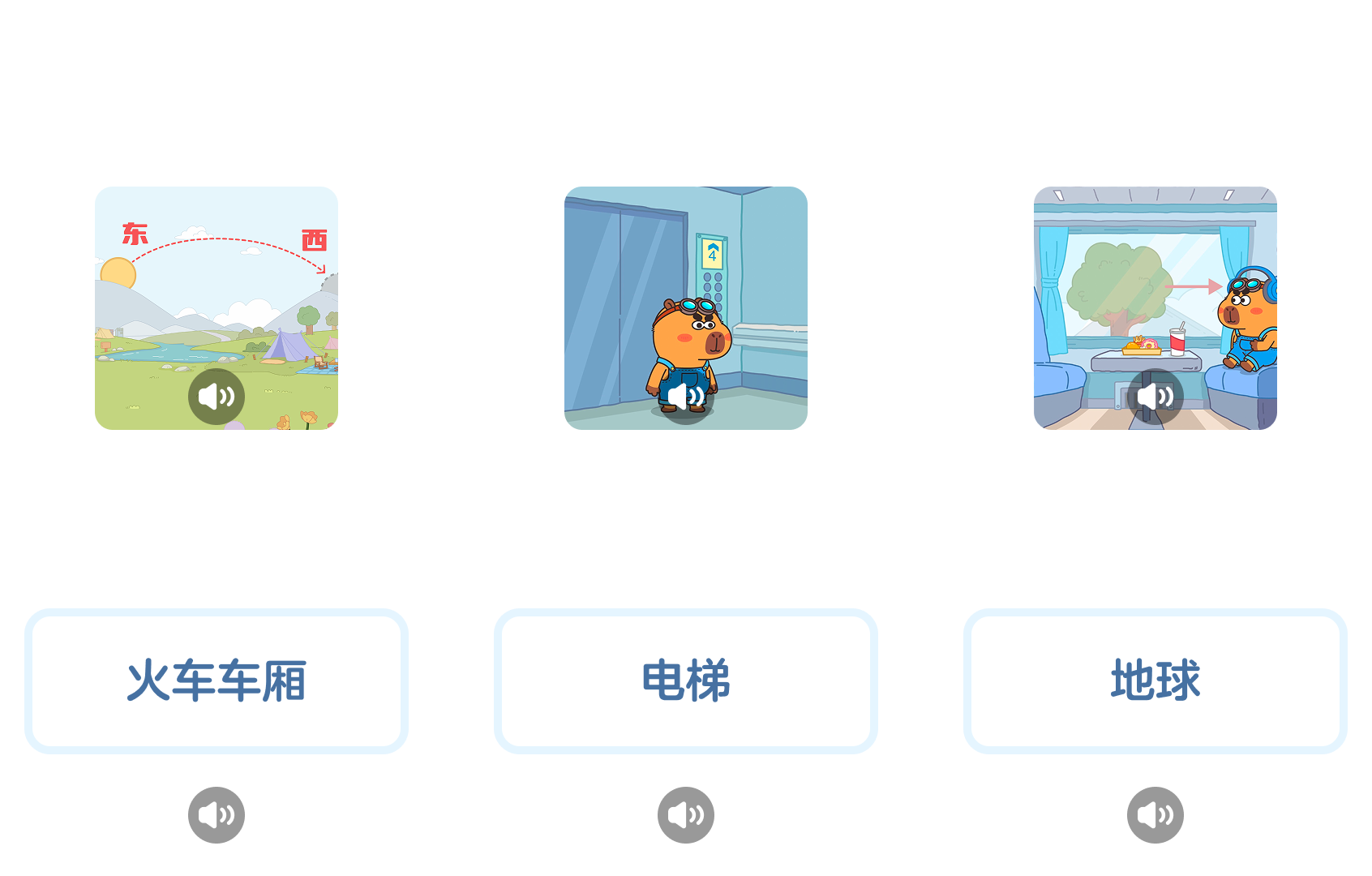The image size is (1372, 876).
Task: Play audio for the sunrise east-west picture
Action: click(x=217, y=397)
